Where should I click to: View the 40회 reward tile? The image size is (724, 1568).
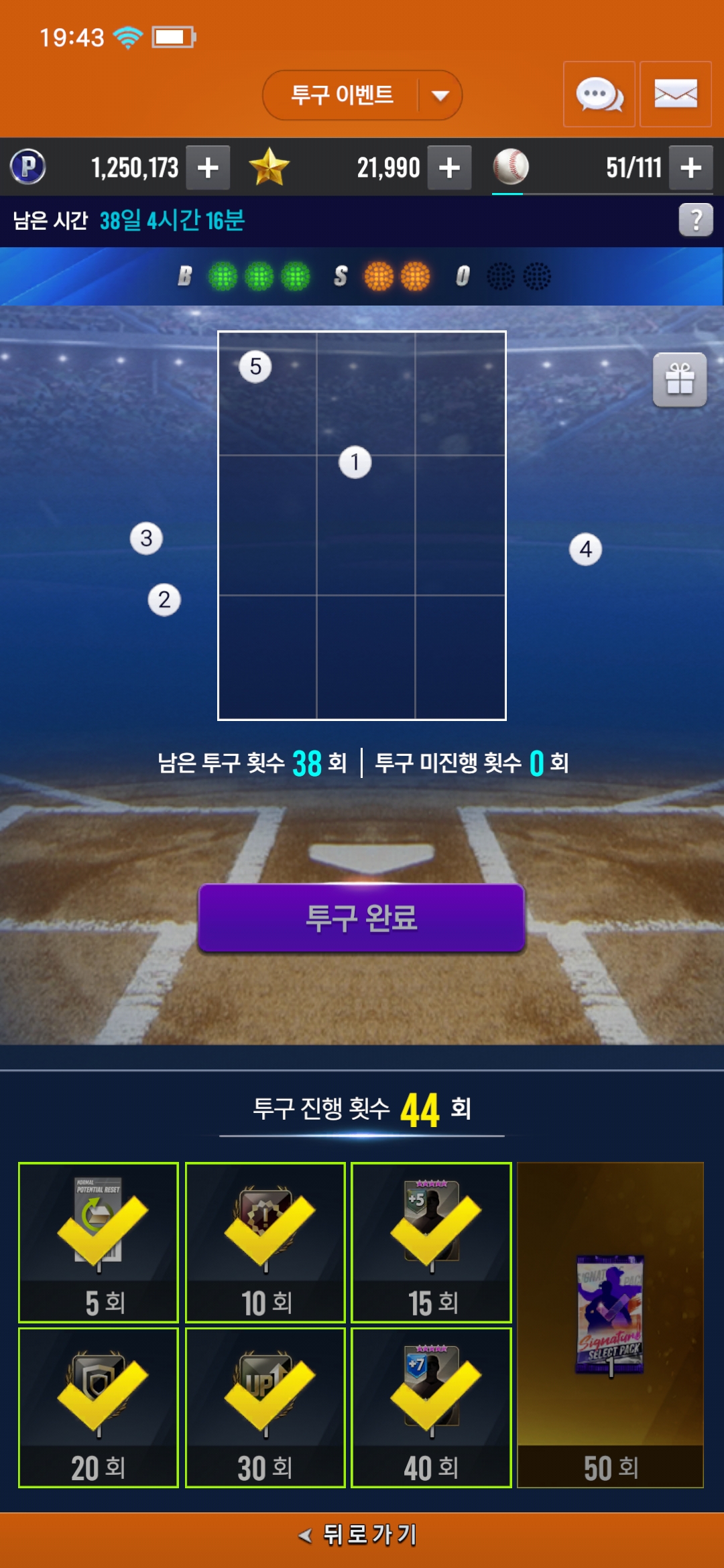click(x=432, y=1408)
